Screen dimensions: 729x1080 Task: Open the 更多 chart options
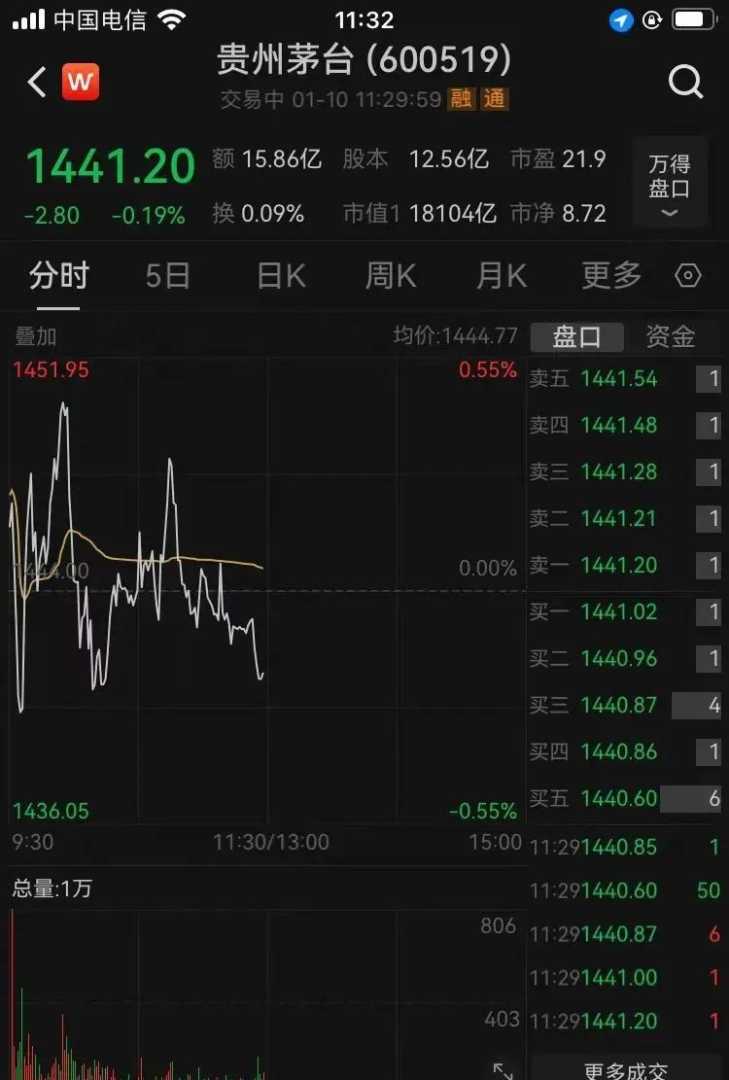(611, 276)
